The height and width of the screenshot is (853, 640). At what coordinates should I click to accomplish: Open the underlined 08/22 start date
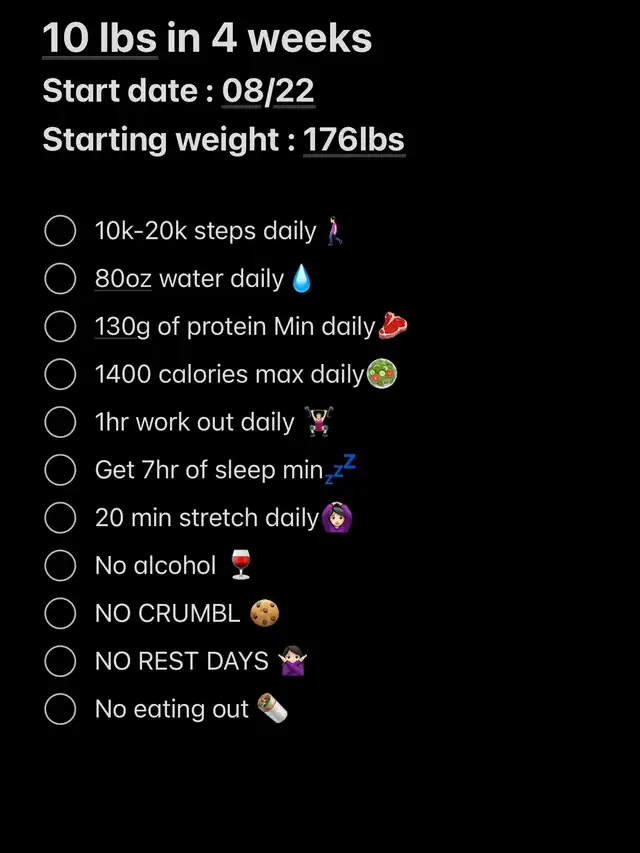coord(268,92)
